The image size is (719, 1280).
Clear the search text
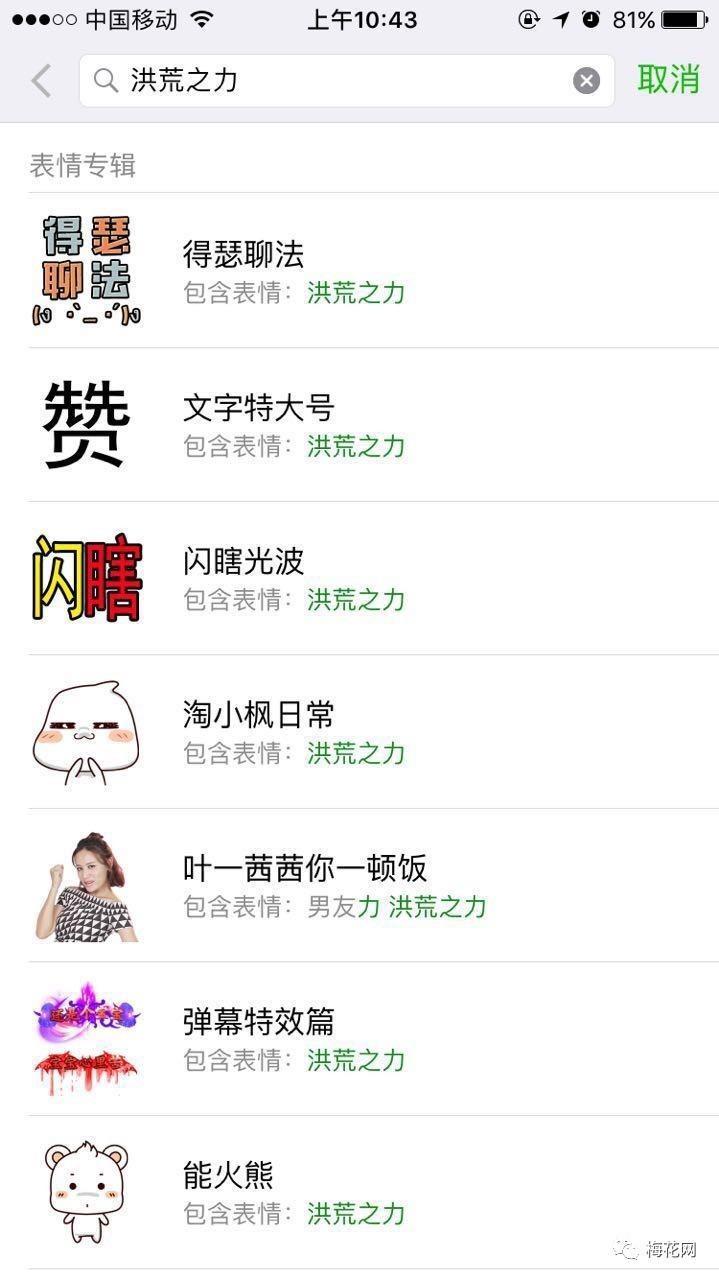click(586, 81)
